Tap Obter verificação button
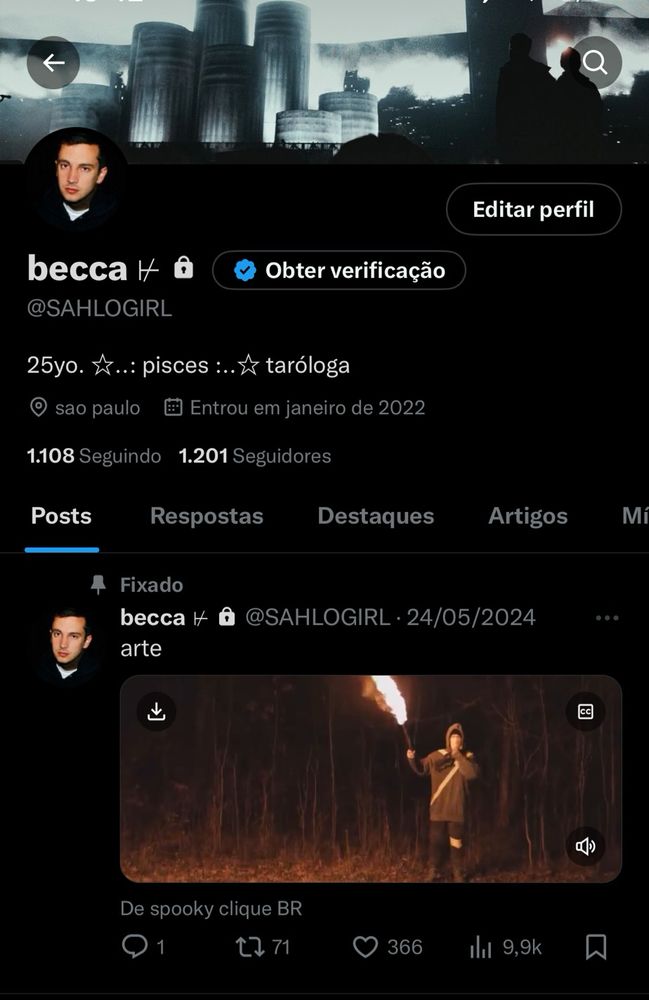The width and height of the screenshot is (649, 1000). (339, 270)
